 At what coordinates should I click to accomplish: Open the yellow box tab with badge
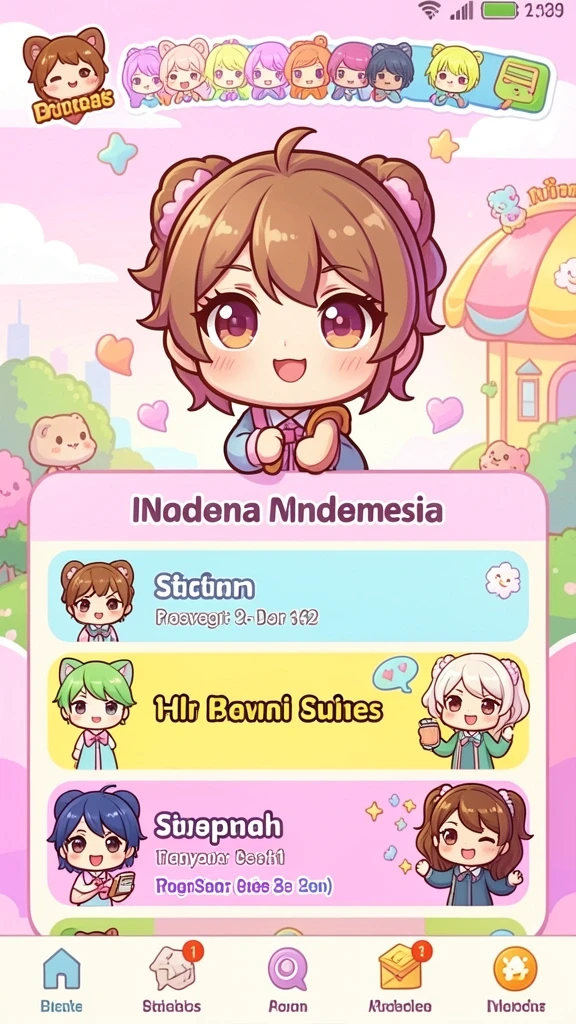(400, 979)
